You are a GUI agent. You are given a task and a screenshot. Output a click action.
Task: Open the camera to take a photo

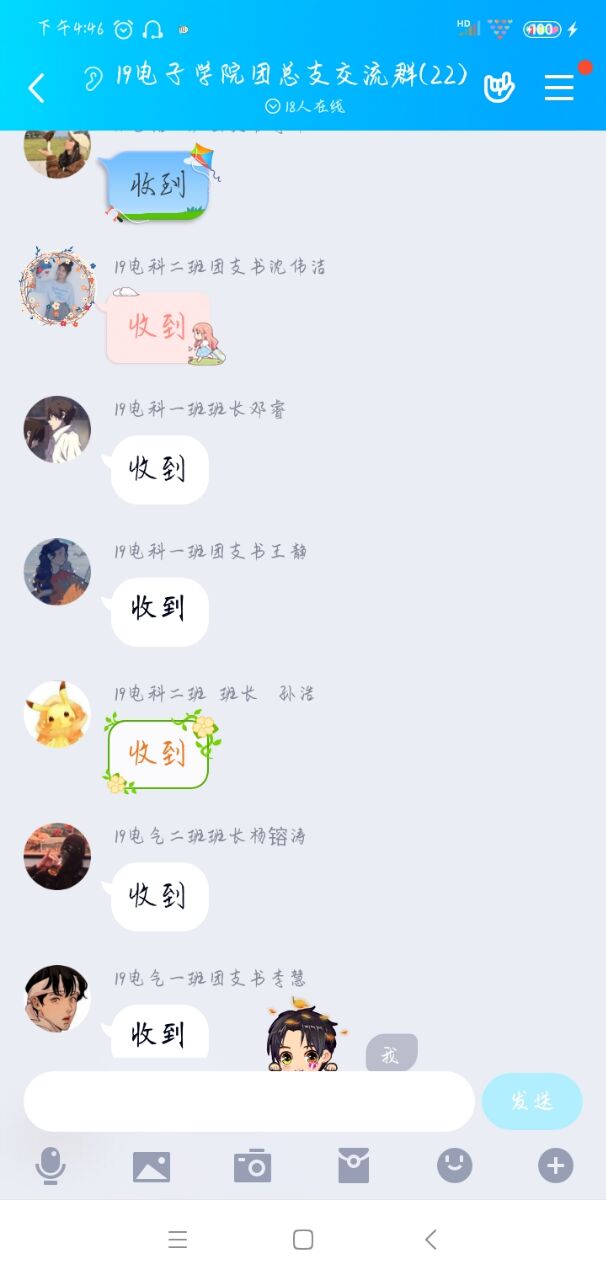click(x=253, y=1166)
